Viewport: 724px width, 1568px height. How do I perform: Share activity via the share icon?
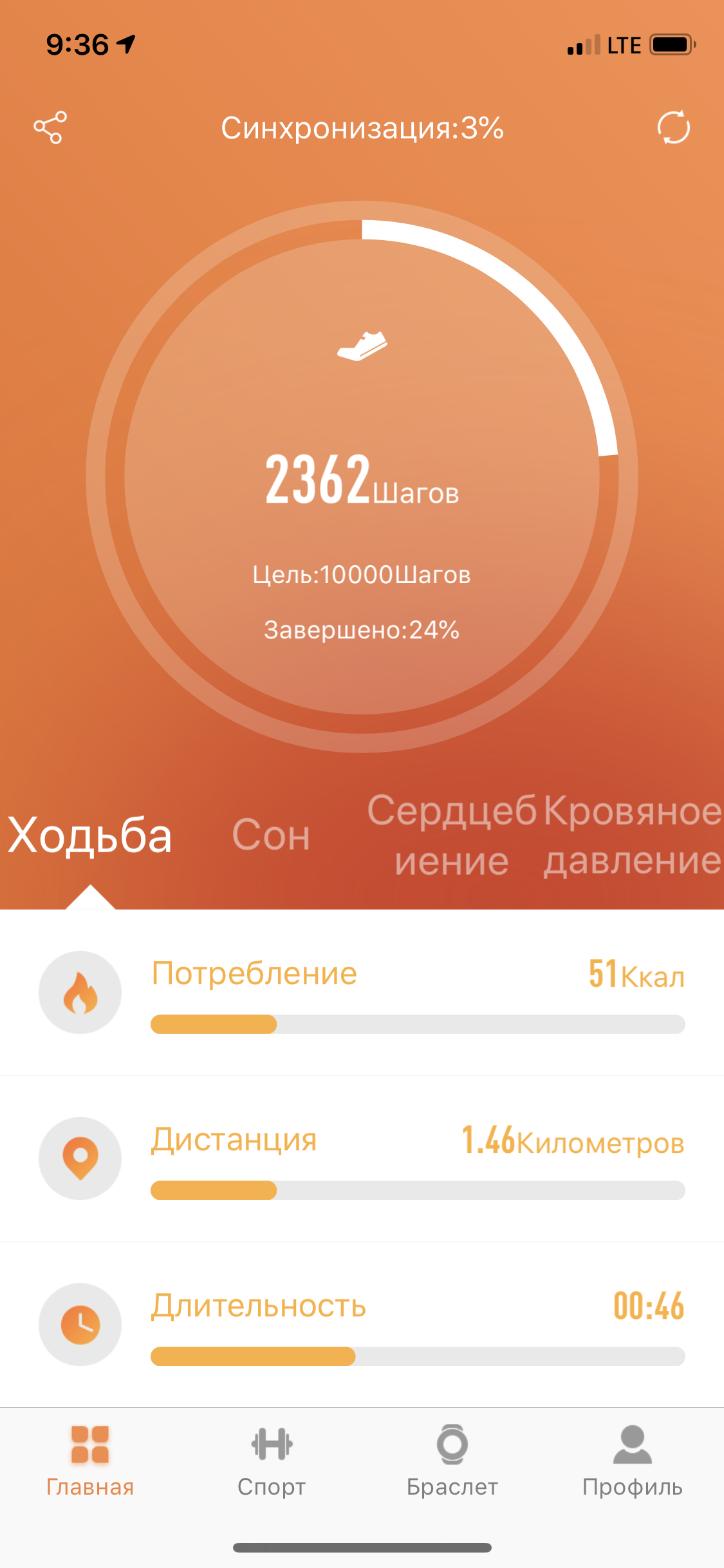(x=50, y=127)
